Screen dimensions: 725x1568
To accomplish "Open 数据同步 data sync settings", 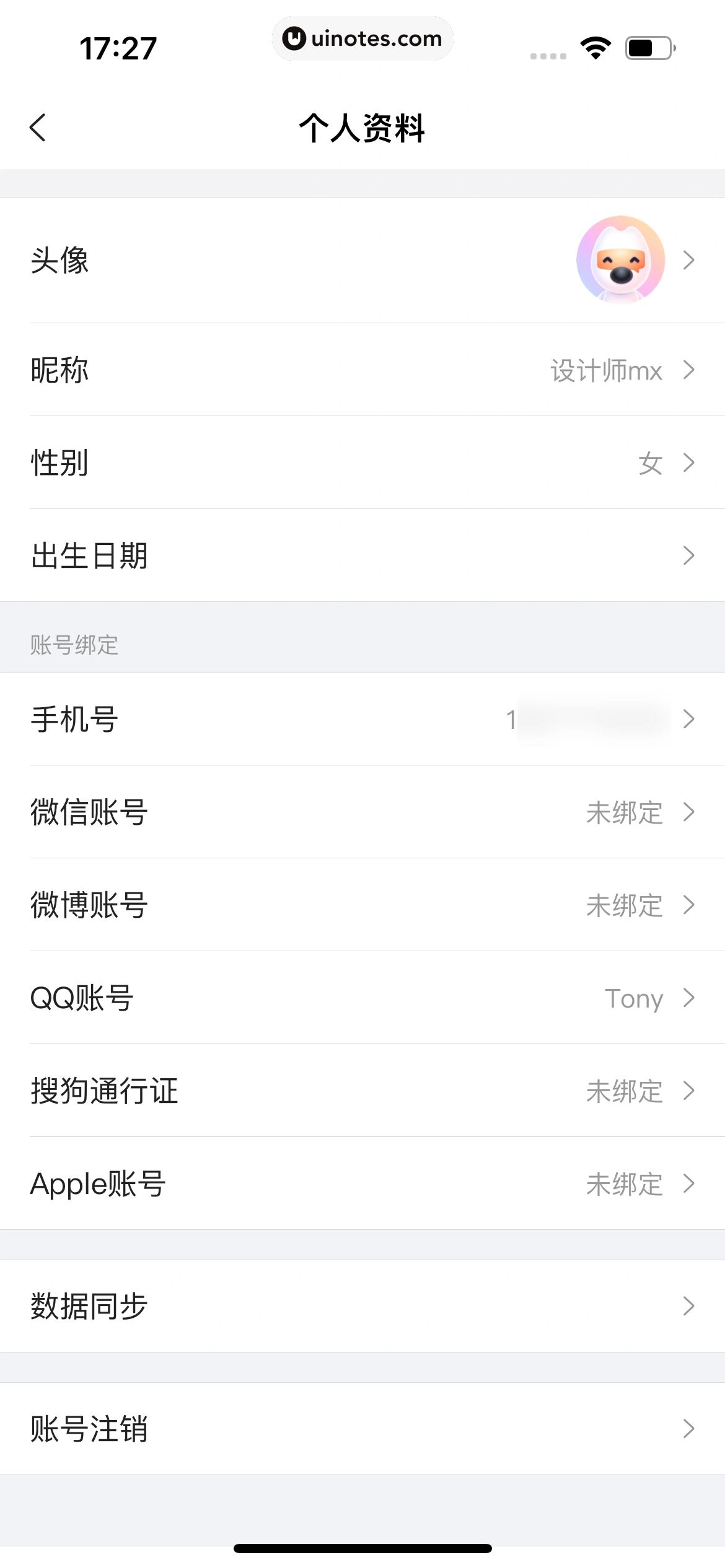I will [362, 1306].
